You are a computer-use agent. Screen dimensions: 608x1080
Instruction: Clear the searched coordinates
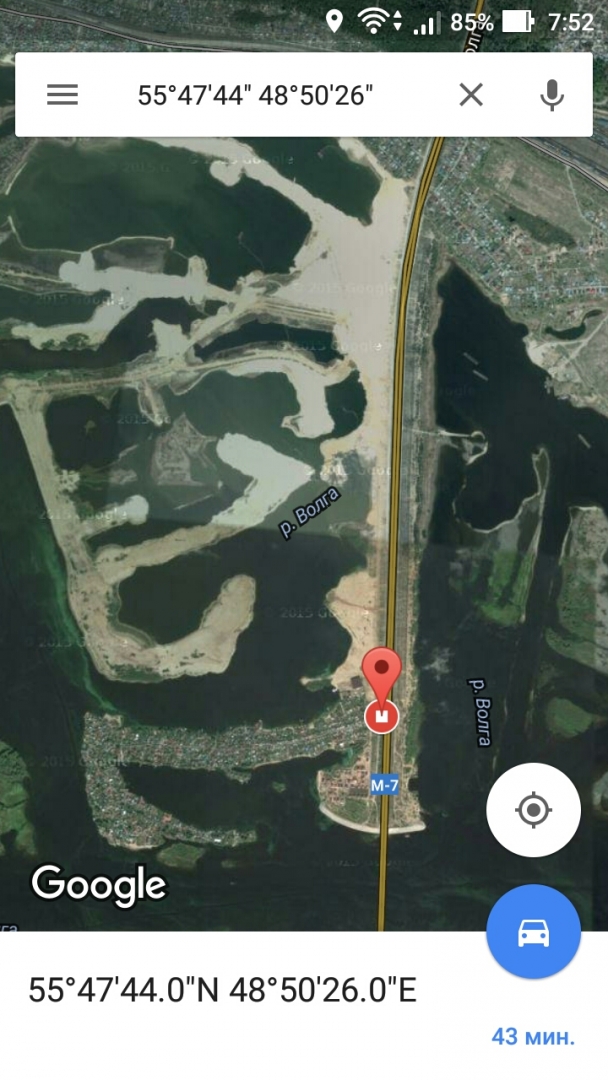tap(471, 95)
